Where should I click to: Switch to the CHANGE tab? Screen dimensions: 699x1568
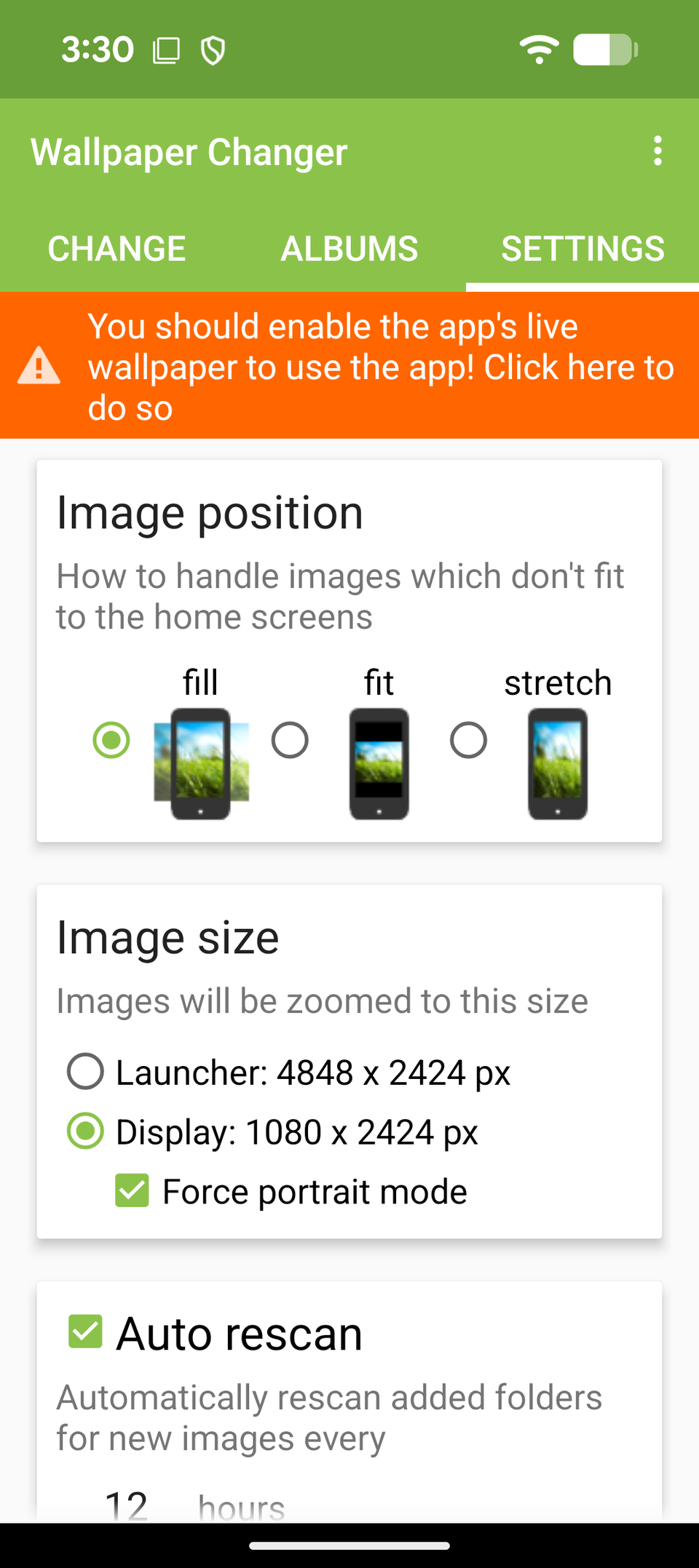(x=116, y=248)
